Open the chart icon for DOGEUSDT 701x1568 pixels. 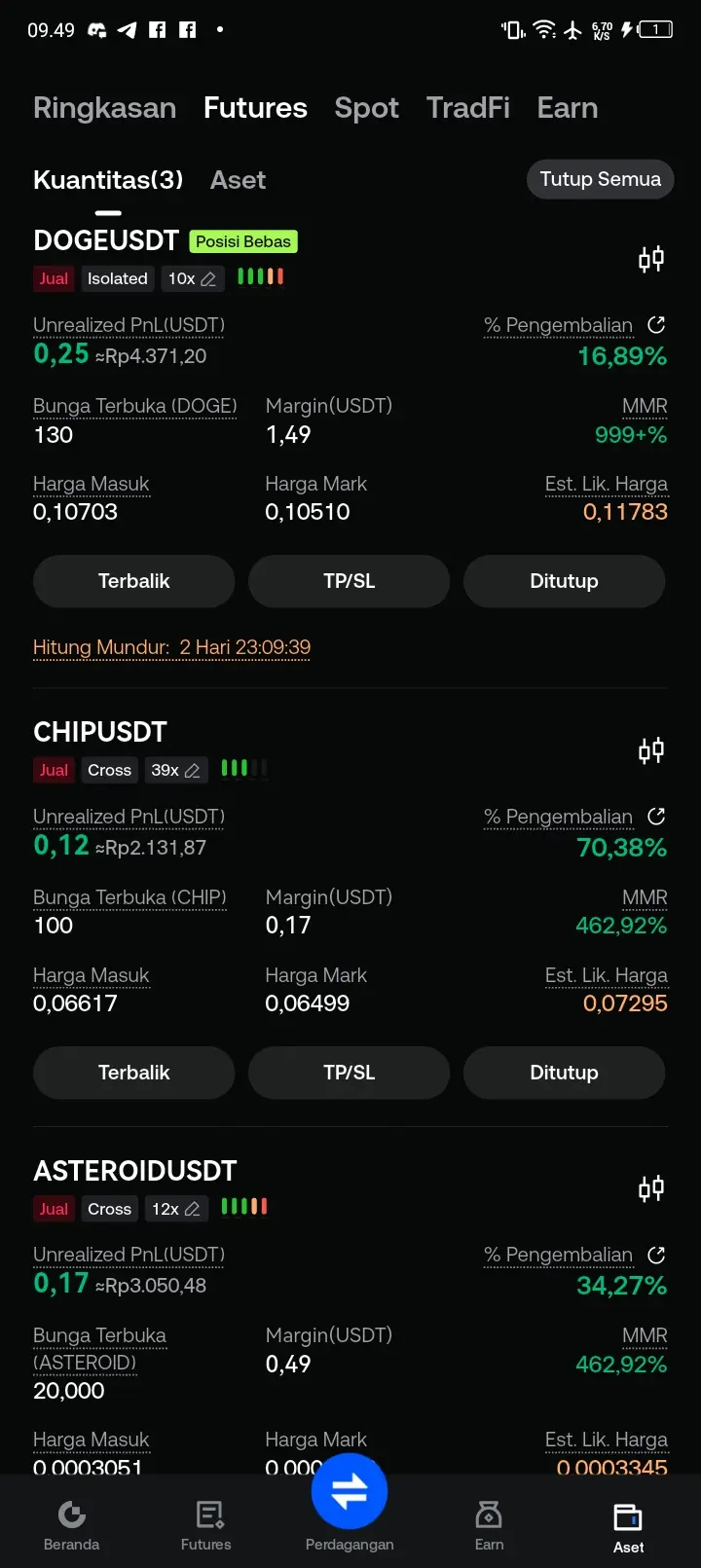pyautogui.click(x=651, y=259)
